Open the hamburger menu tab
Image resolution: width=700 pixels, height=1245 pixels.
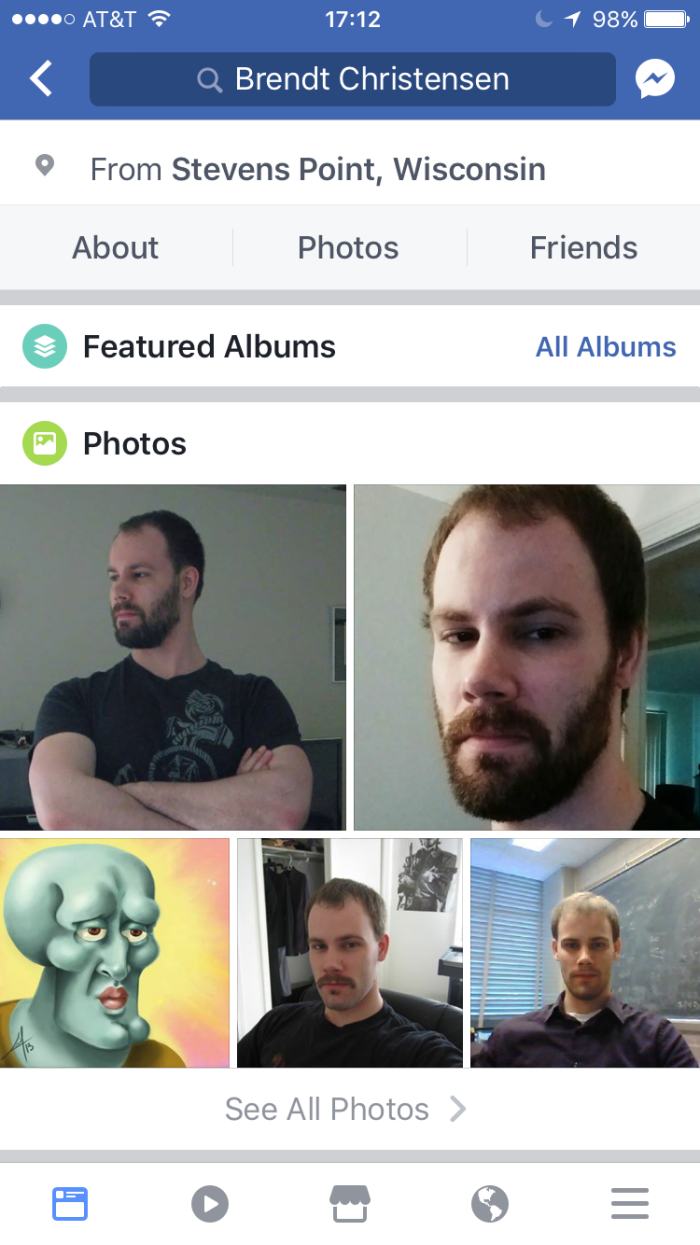pos(630,1203)
